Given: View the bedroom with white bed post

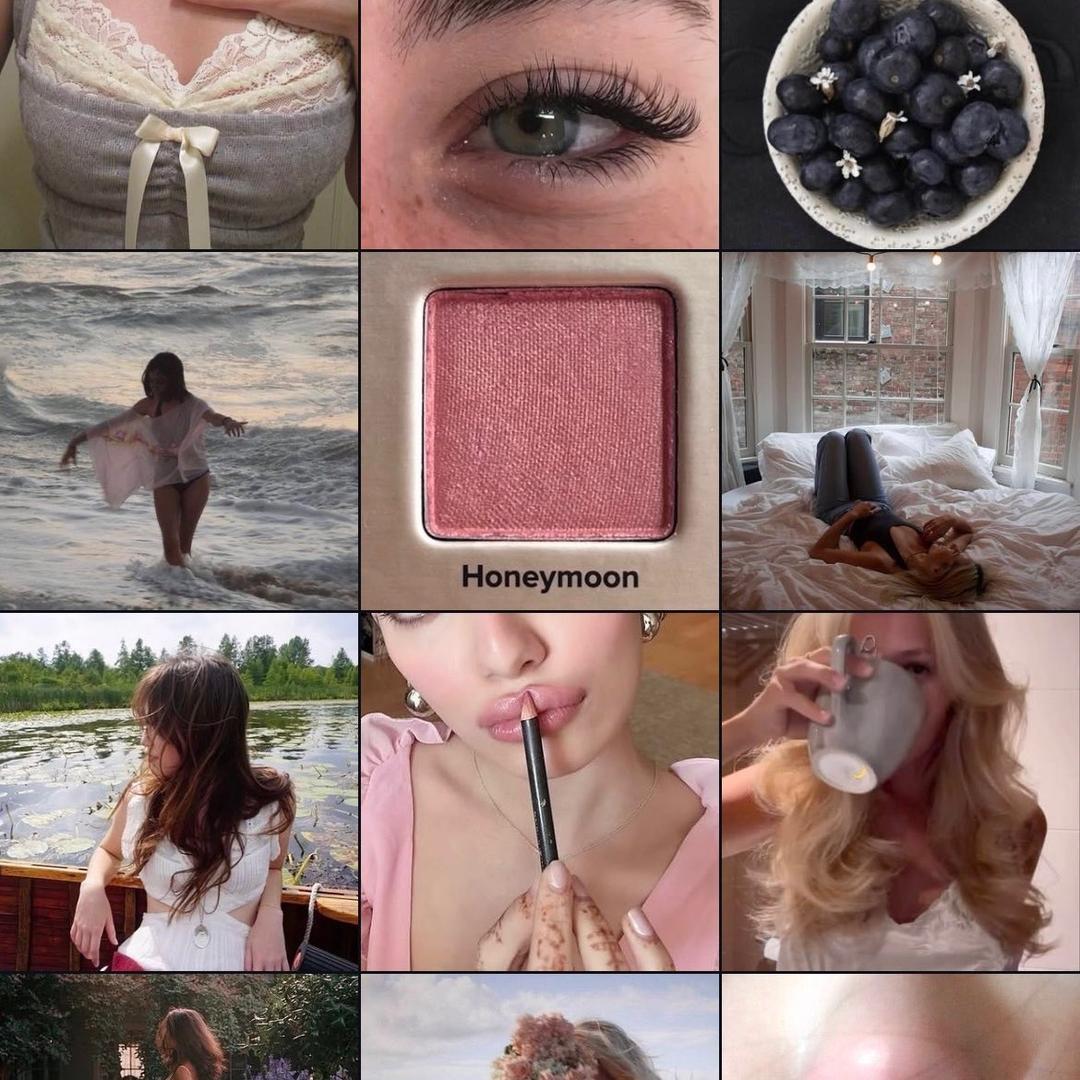Looking at the screenshot, I should pyautogui.click(x=900, y=430).
